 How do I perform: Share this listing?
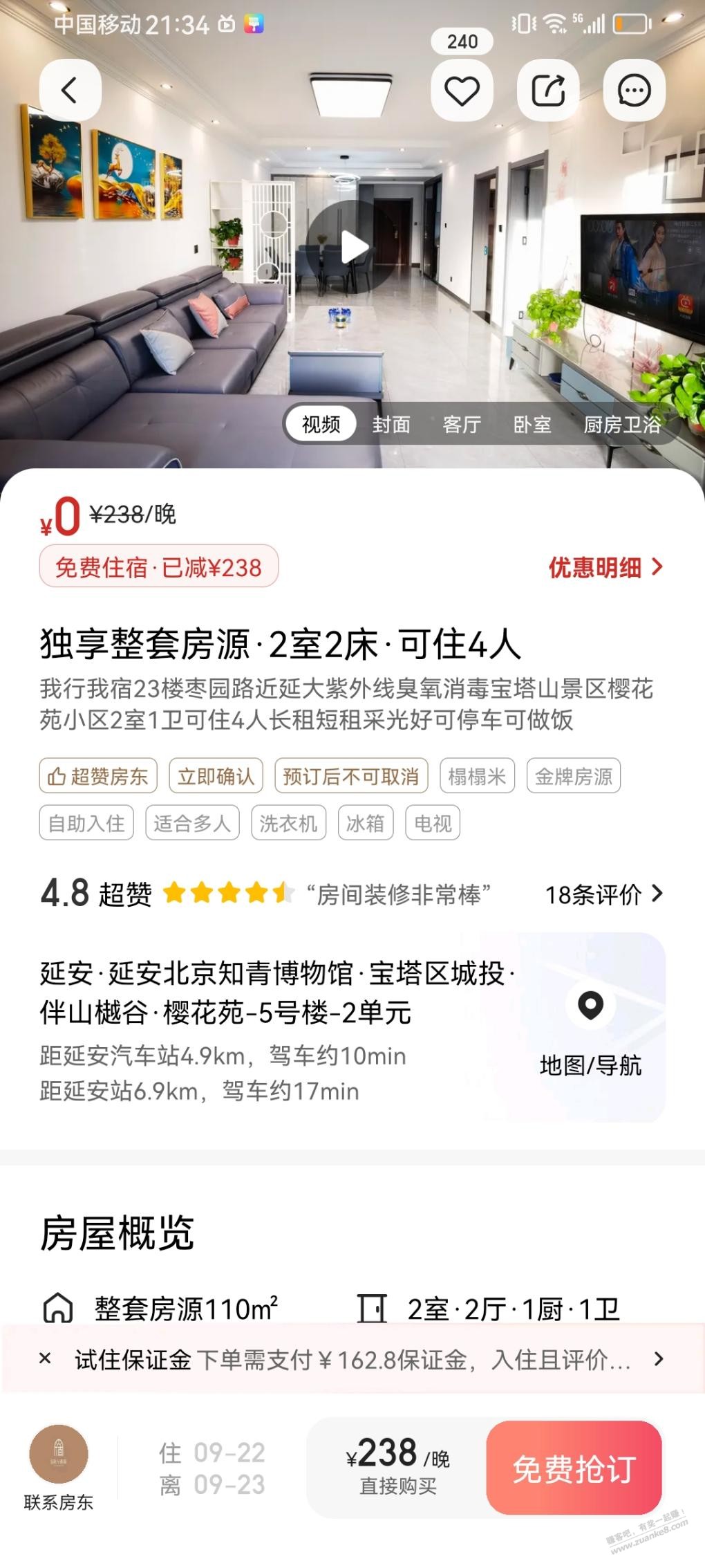[x=548, y=91]
